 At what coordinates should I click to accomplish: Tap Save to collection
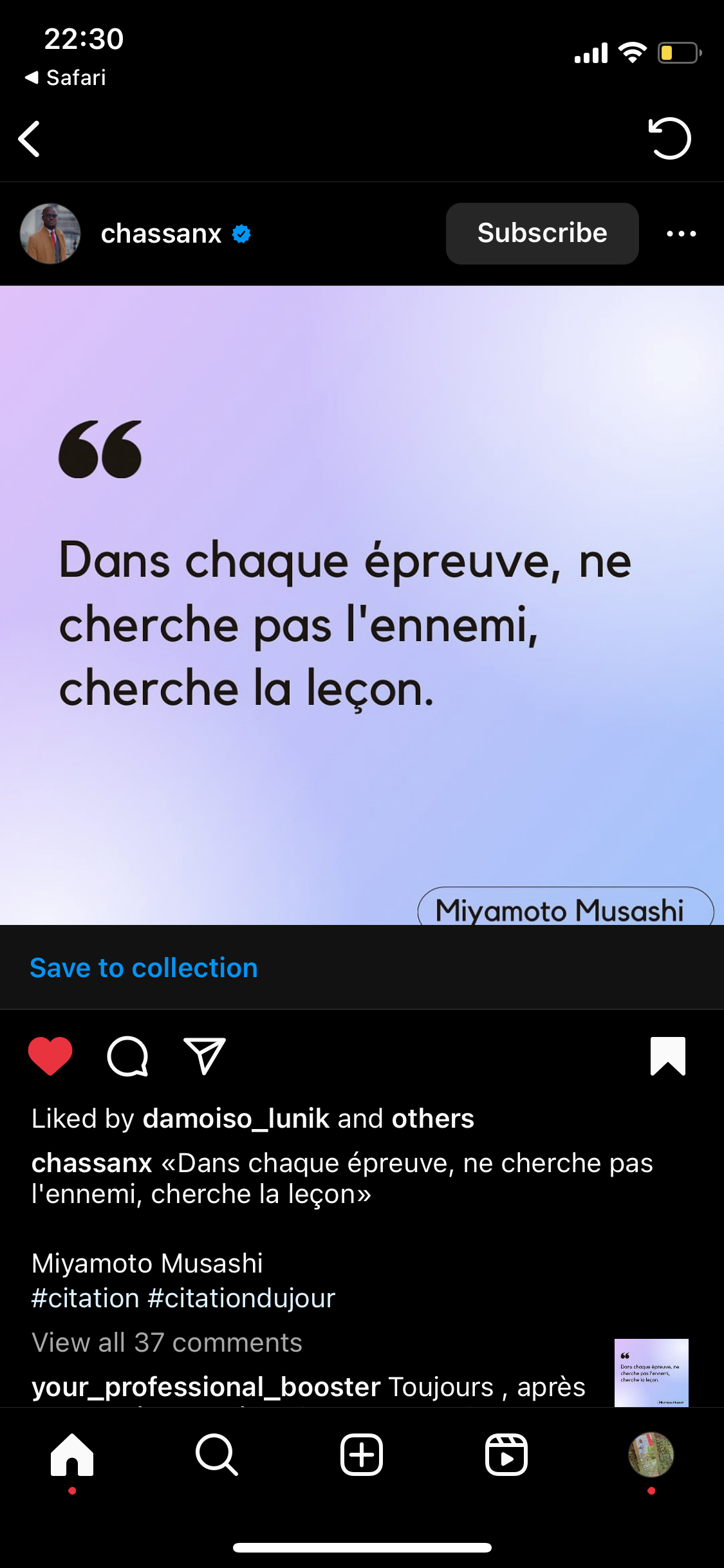[x=144, y=967]
